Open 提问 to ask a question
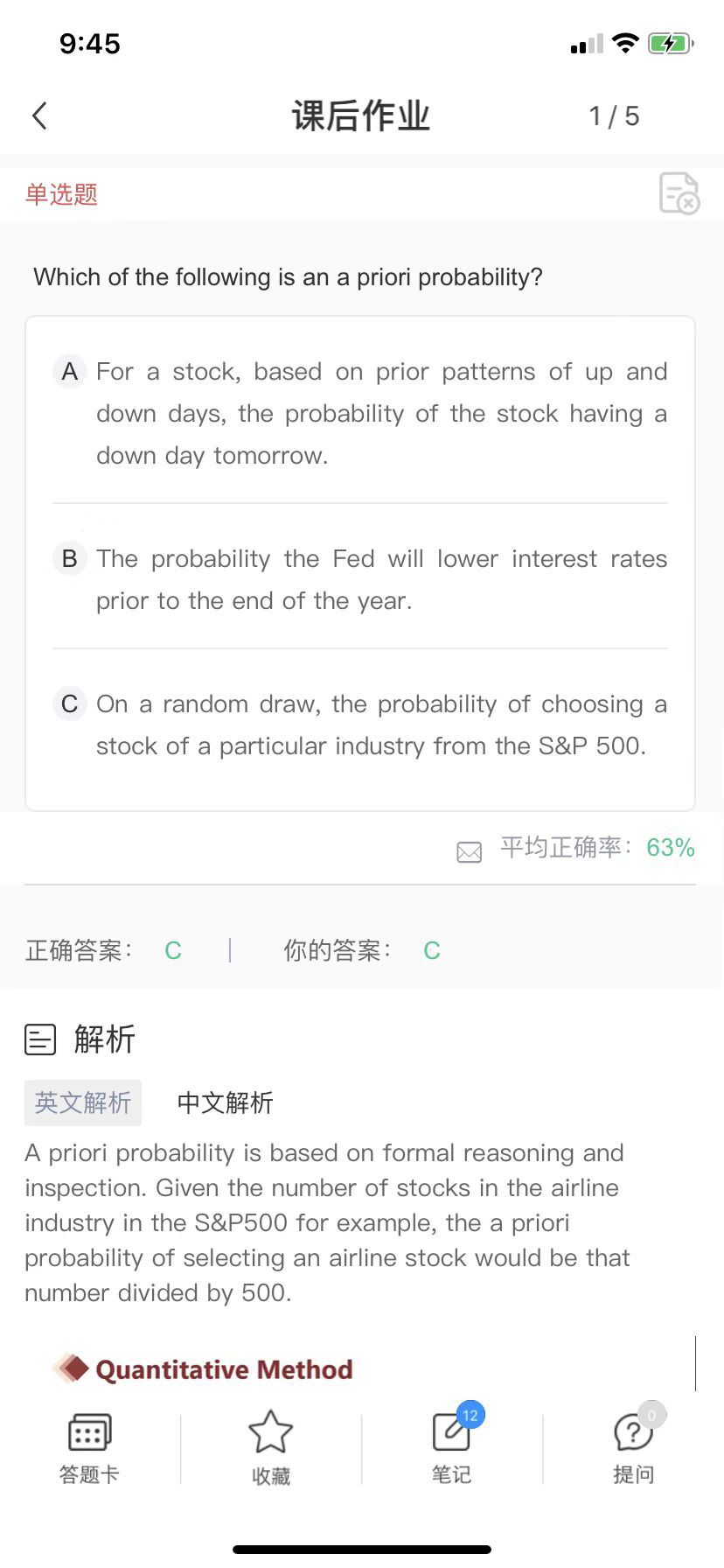This screenshot has height=1568, width=724. coord(635,1447)
